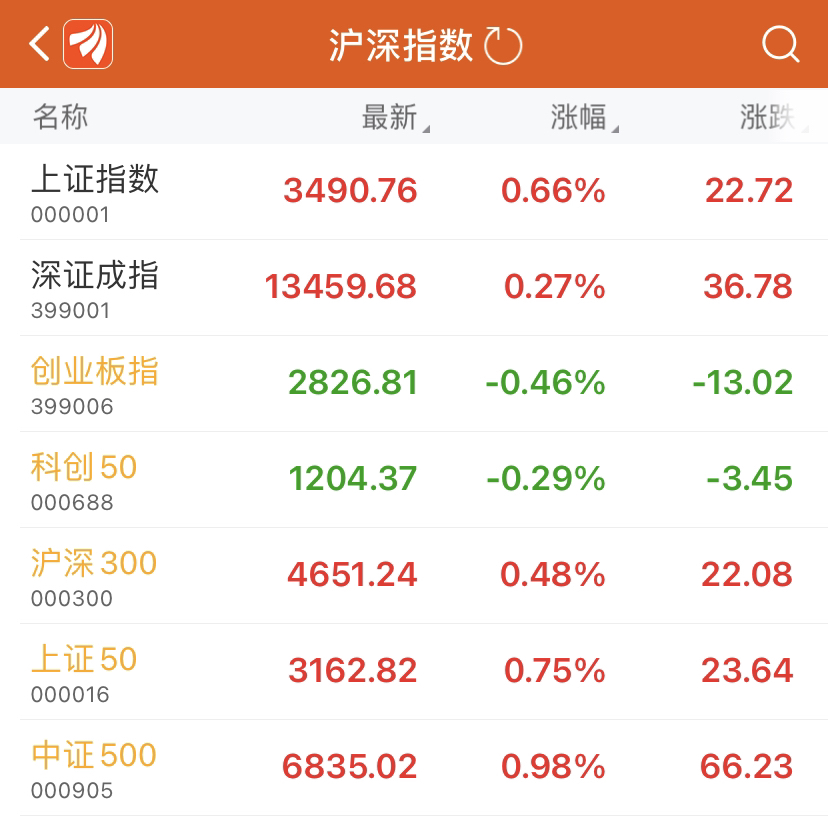Open 深证成指 399001 row
Screen dimensions: 828x827
point(414,288)
